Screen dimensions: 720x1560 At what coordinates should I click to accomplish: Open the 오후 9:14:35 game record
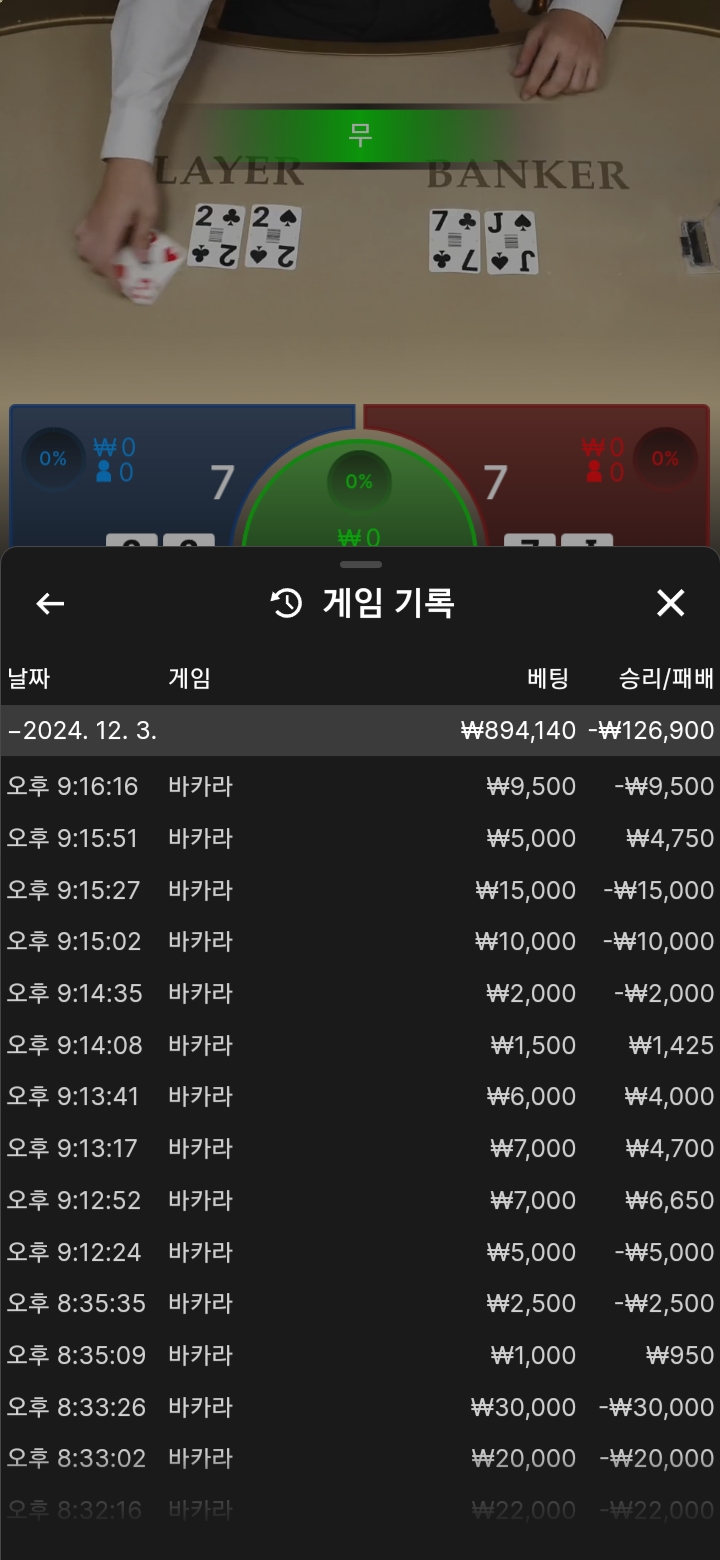360,993
